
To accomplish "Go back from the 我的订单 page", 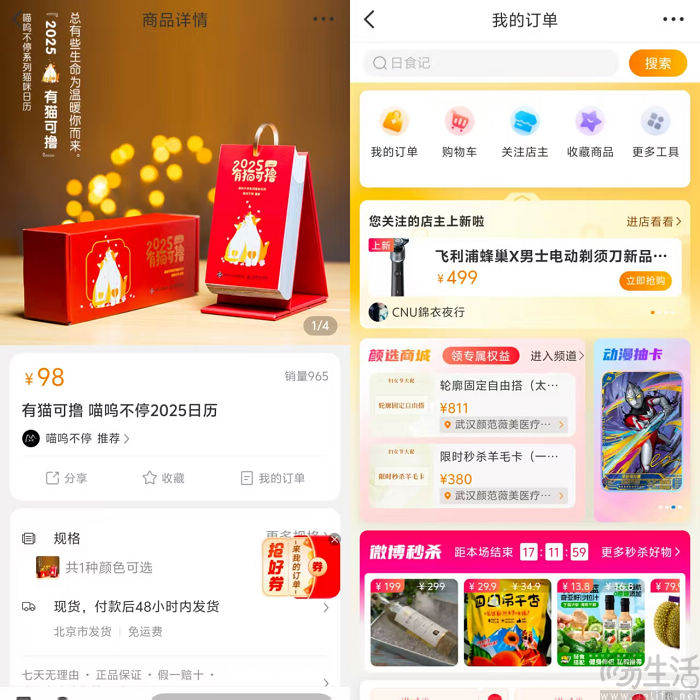I will pyautogui.click(x=370, y=20).
